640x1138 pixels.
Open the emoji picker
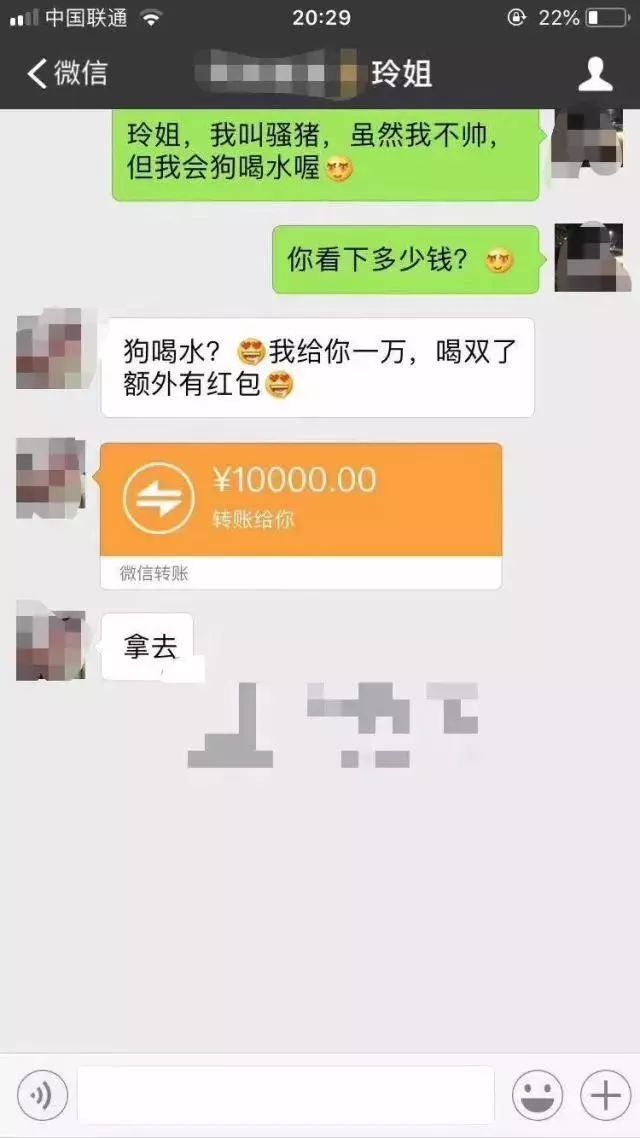(x=537, y=1095)
